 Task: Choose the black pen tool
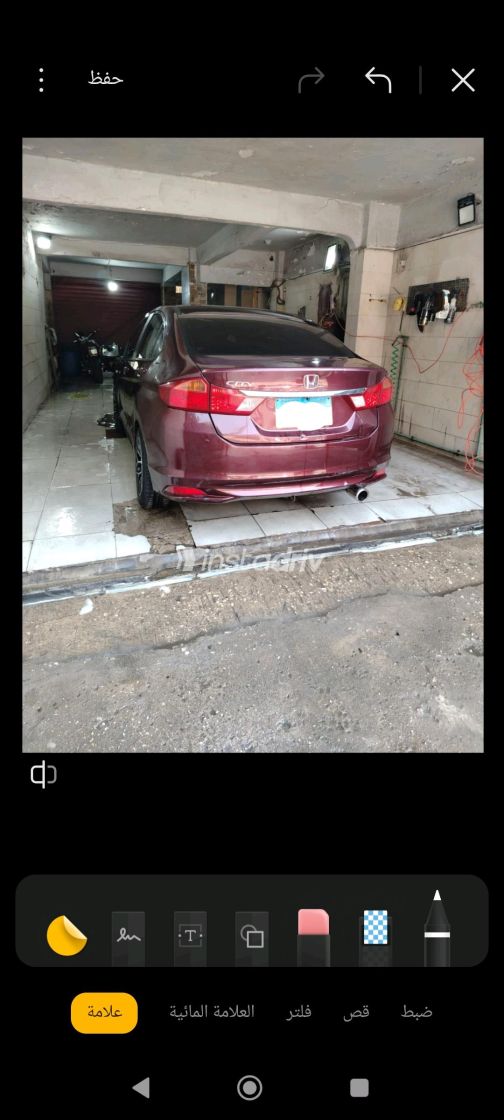437,928
